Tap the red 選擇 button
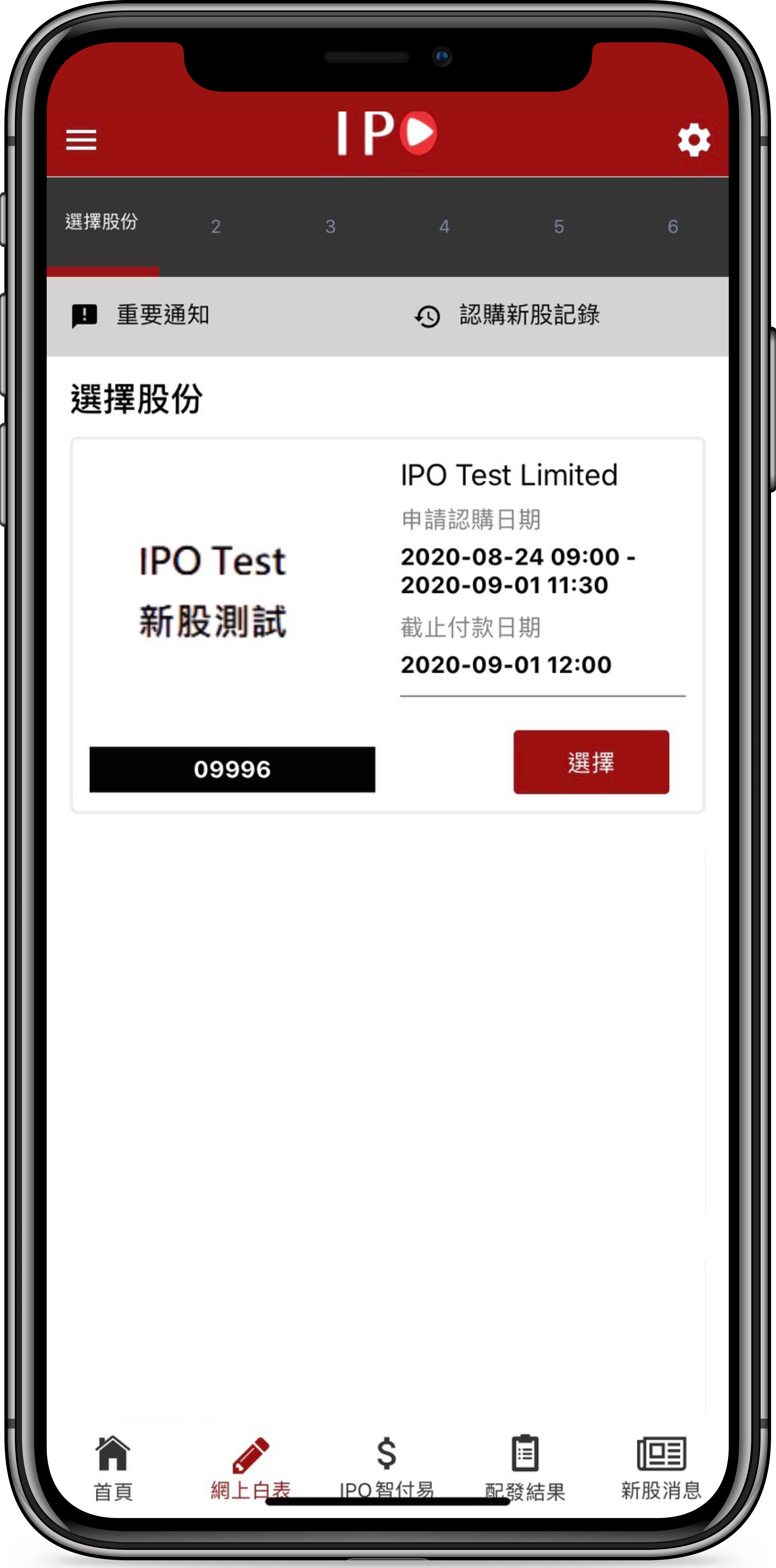 (x=591, y=762)
